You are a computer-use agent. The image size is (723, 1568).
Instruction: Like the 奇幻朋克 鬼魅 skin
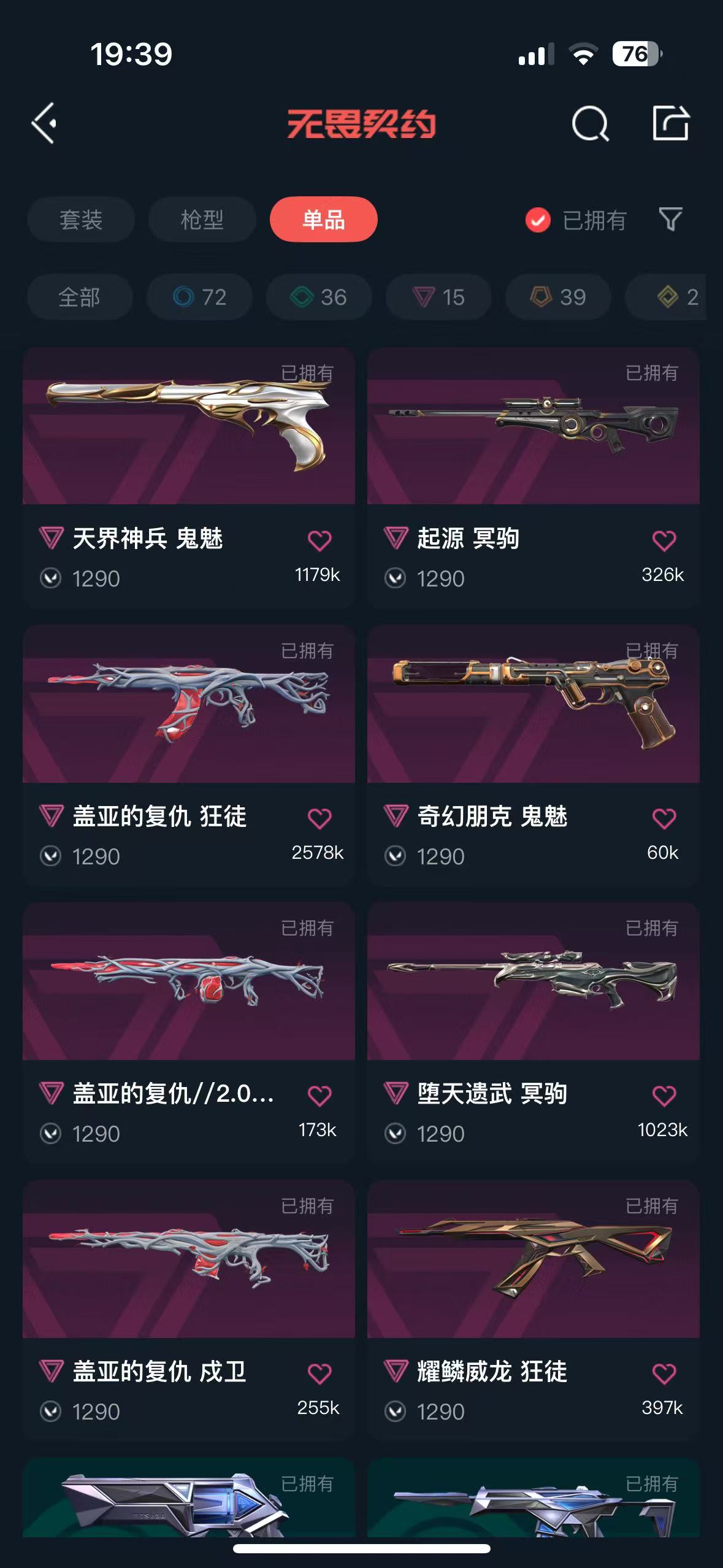coord(664,818)
